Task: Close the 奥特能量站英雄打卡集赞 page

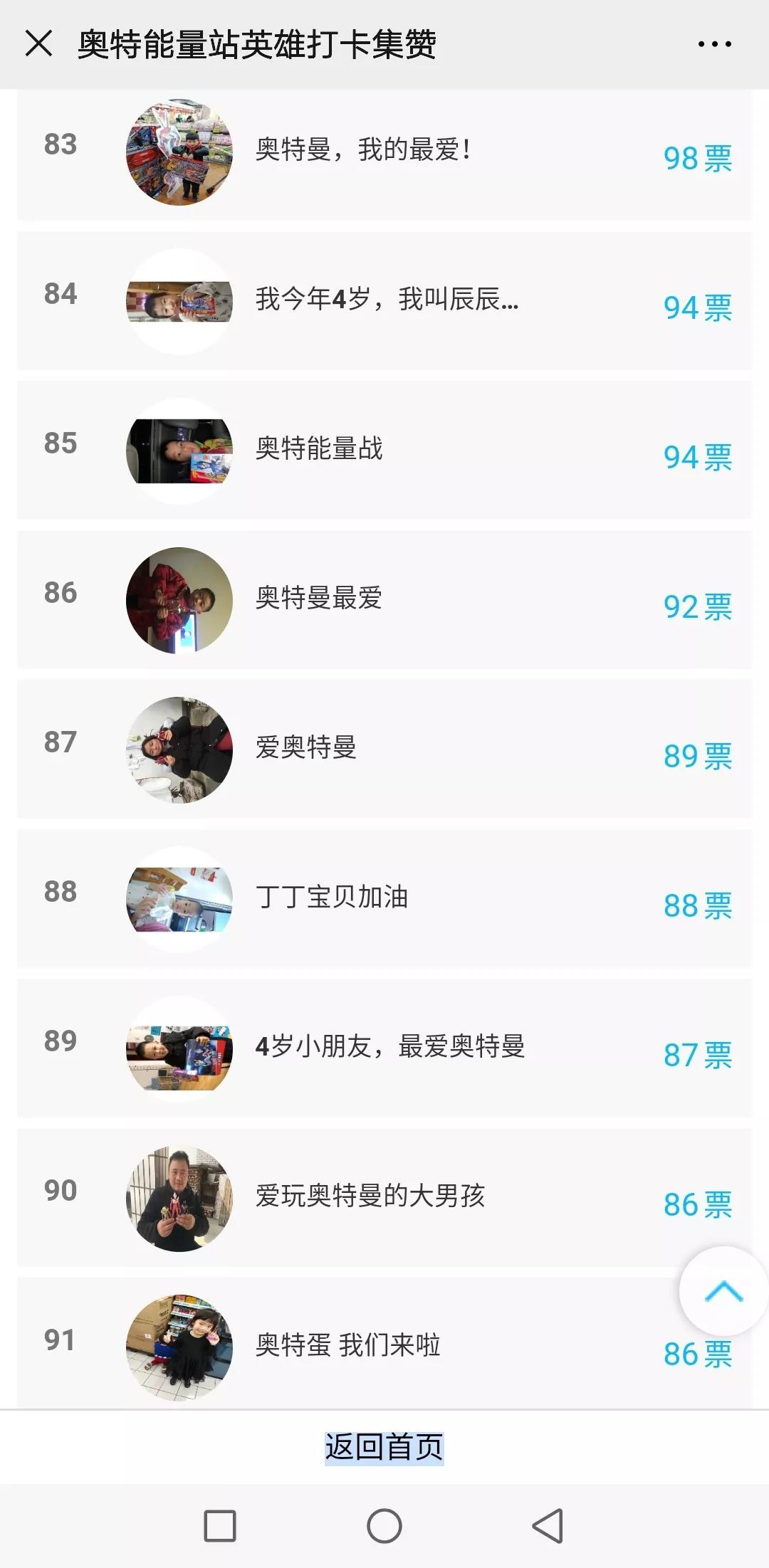Action: pos(38,43)
